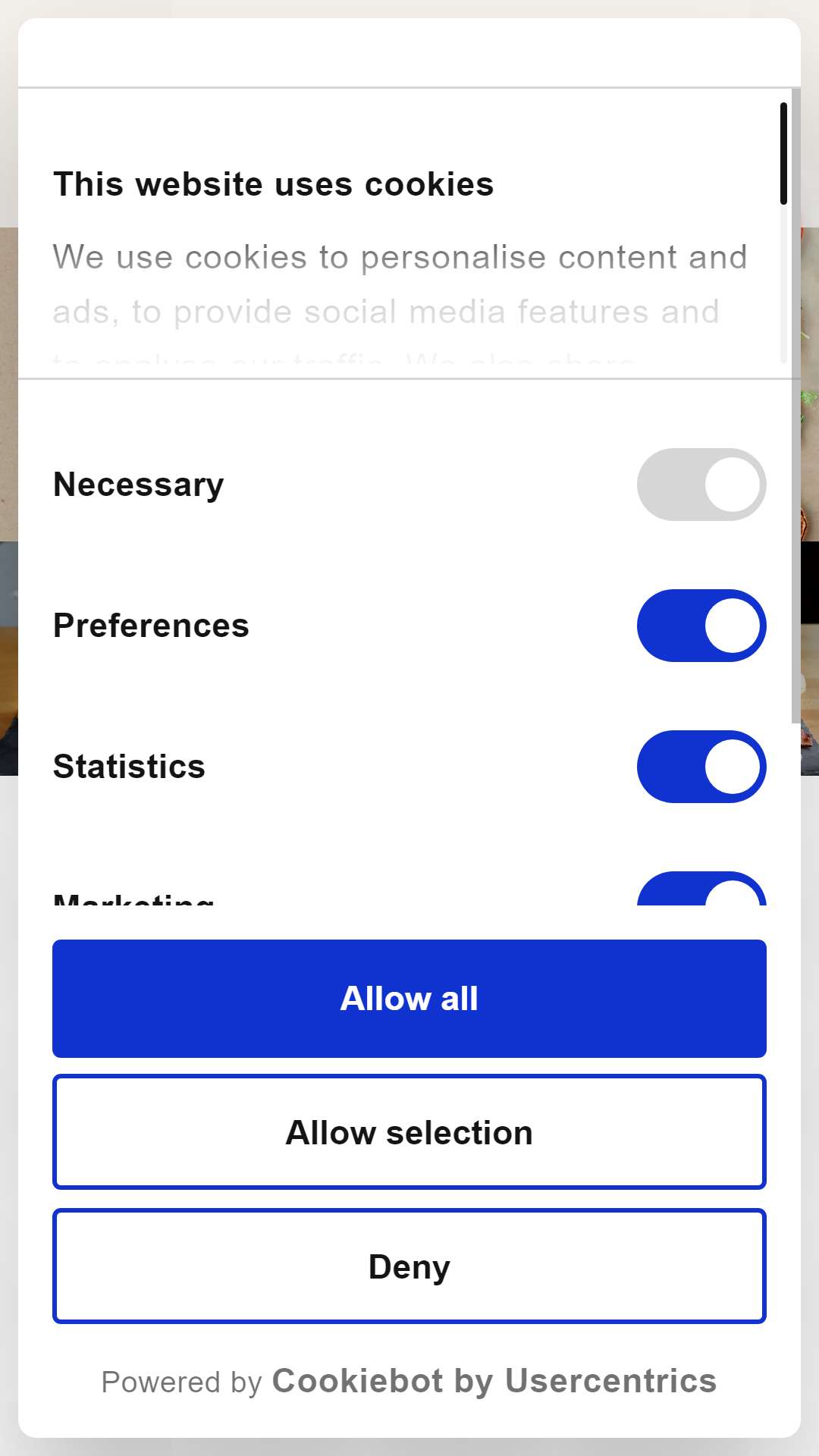Image resolution: width=819 pixels, height=1456 pixels.
Task: Choose Allow selection
Action: 409,1132
